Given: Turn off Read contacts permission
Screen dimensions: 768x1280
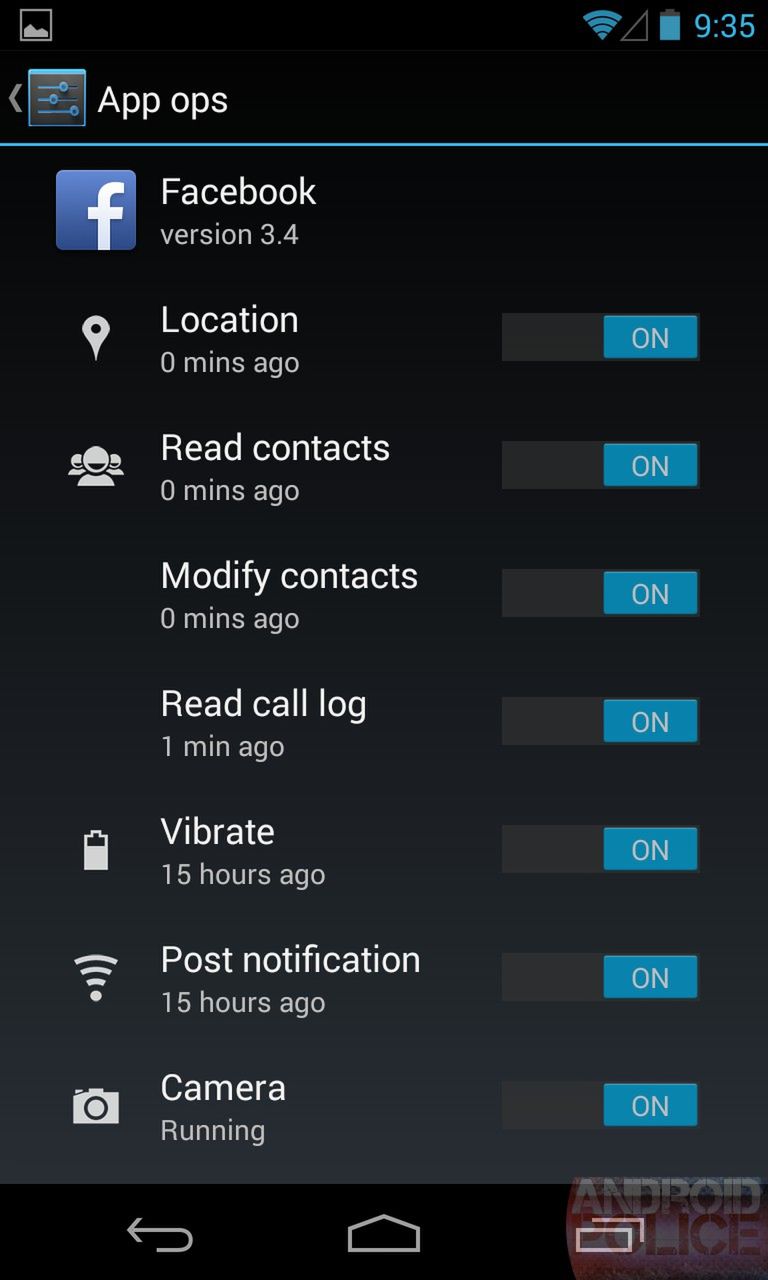Looking at the screenshot, I should [x=599, y=465].
